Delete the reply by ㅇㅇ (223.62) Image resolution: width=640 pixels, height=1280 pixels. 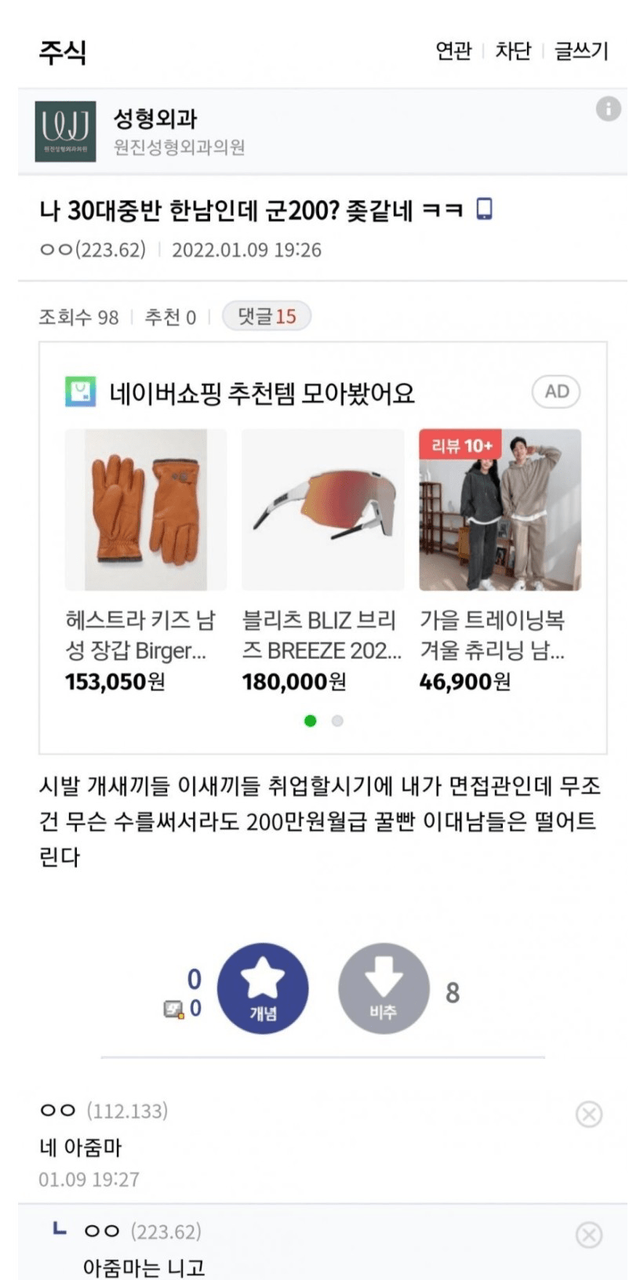tap(589, 1235)
